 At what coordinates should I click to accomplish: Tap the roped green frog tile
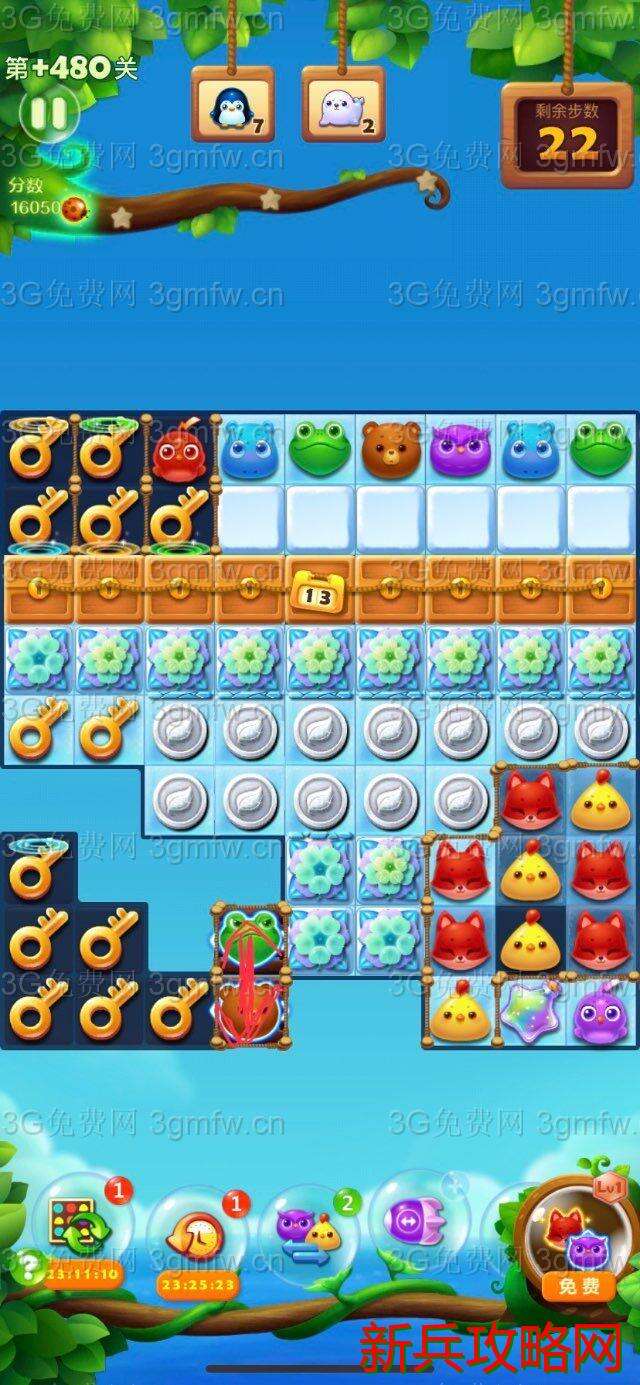[x=249, y=937]
